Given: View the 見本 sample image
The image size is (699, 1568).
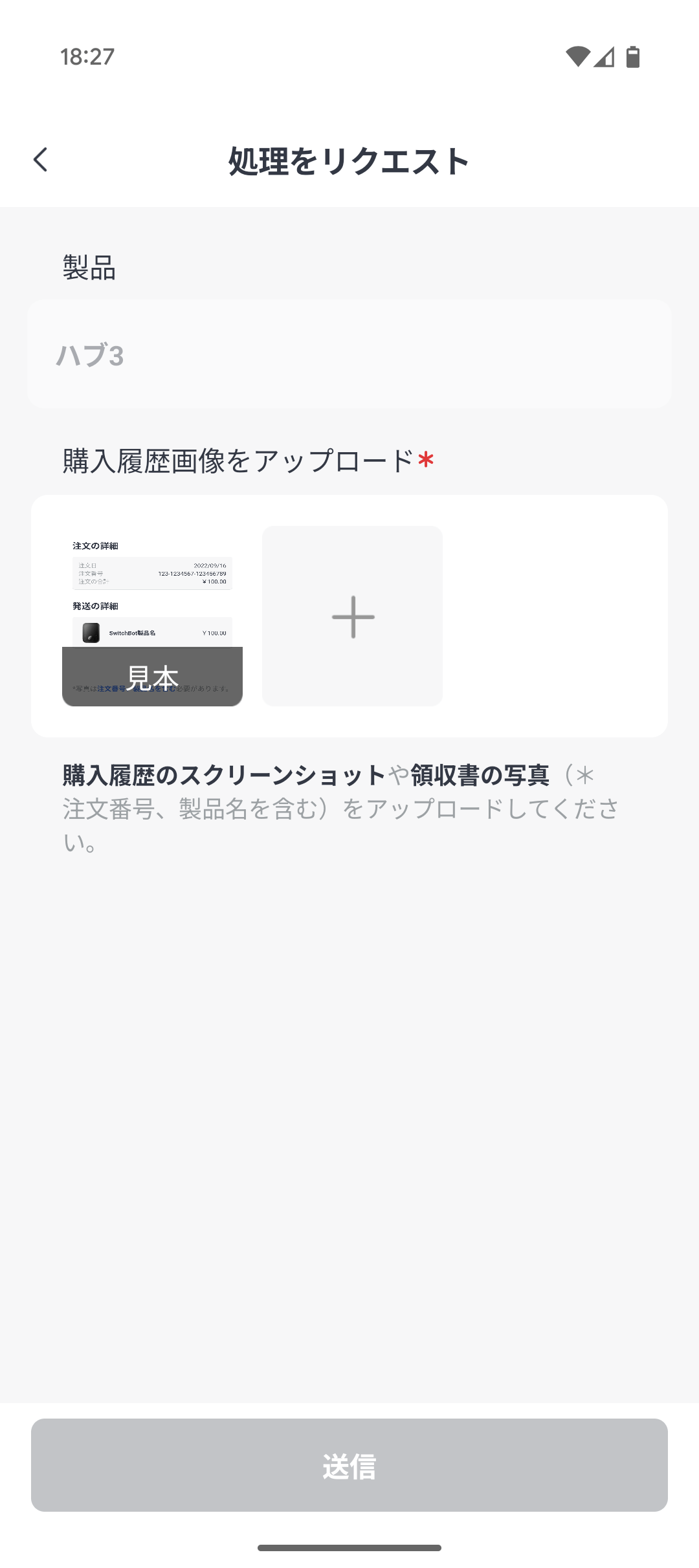Looking at the screenshot, I should [x=152, y=616].
